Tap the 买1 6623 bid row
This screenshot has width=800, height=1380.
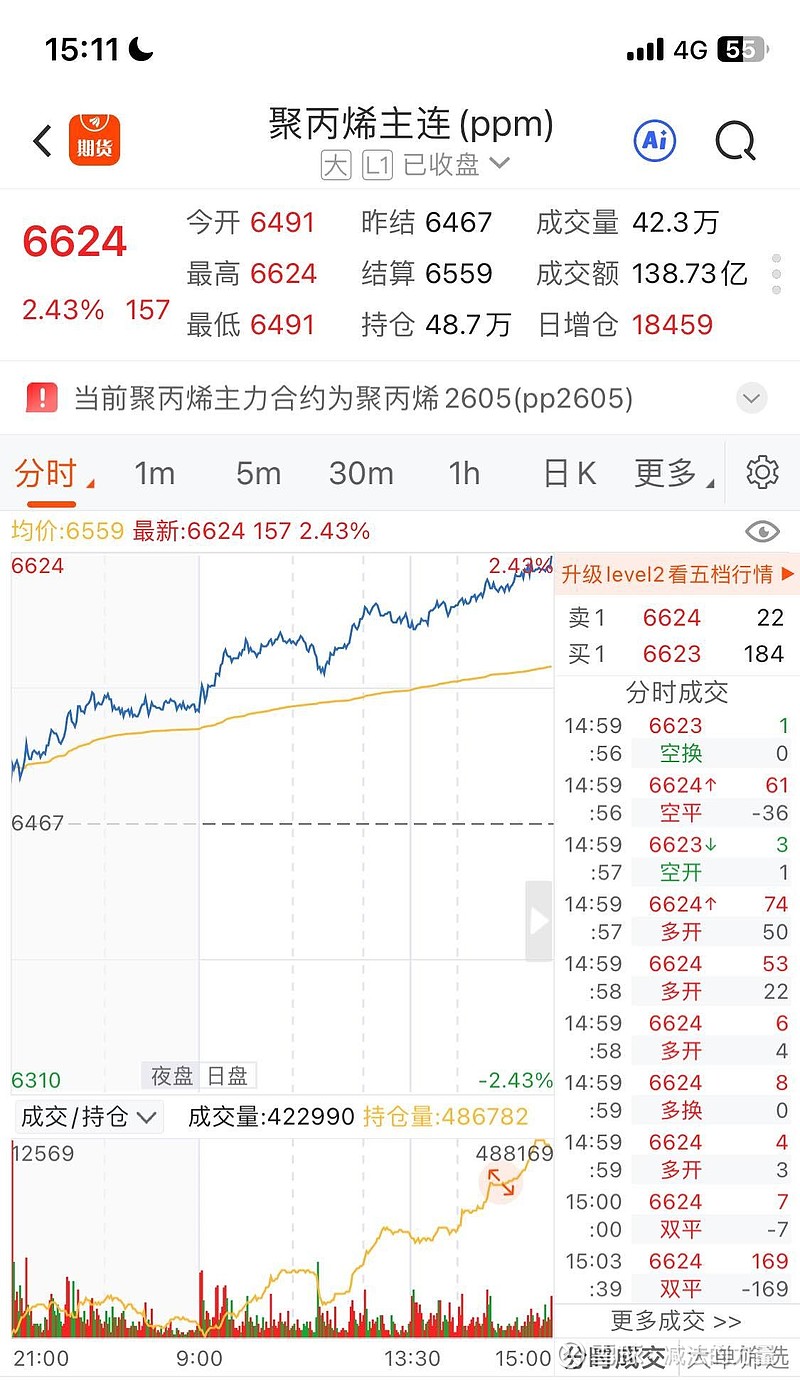pyautogui.click(x=676, y=654)
